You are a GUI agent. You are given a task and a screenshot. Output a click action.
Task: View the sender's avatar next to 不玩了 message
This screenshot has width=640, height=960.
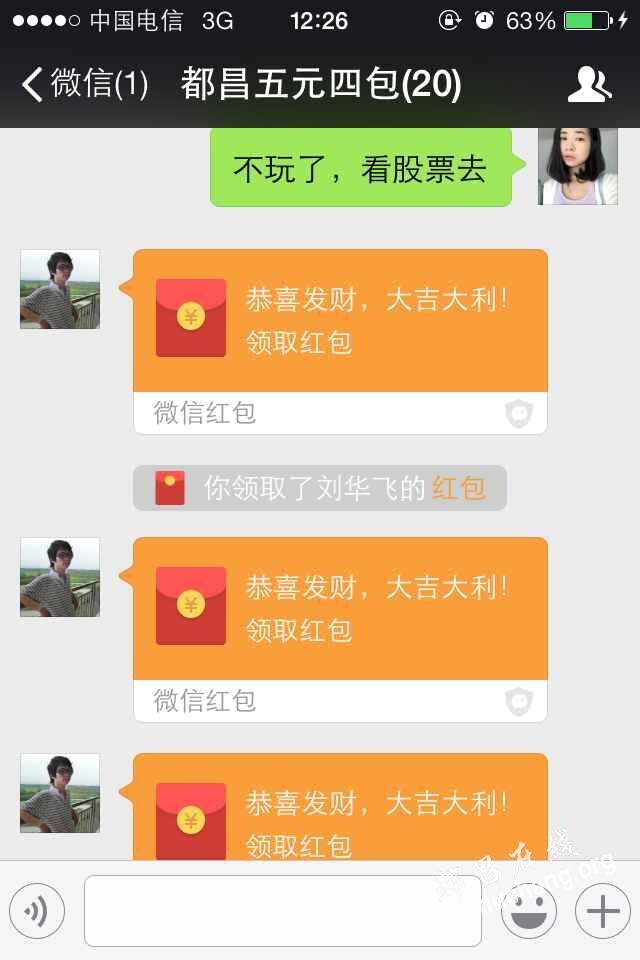point(577,166)
